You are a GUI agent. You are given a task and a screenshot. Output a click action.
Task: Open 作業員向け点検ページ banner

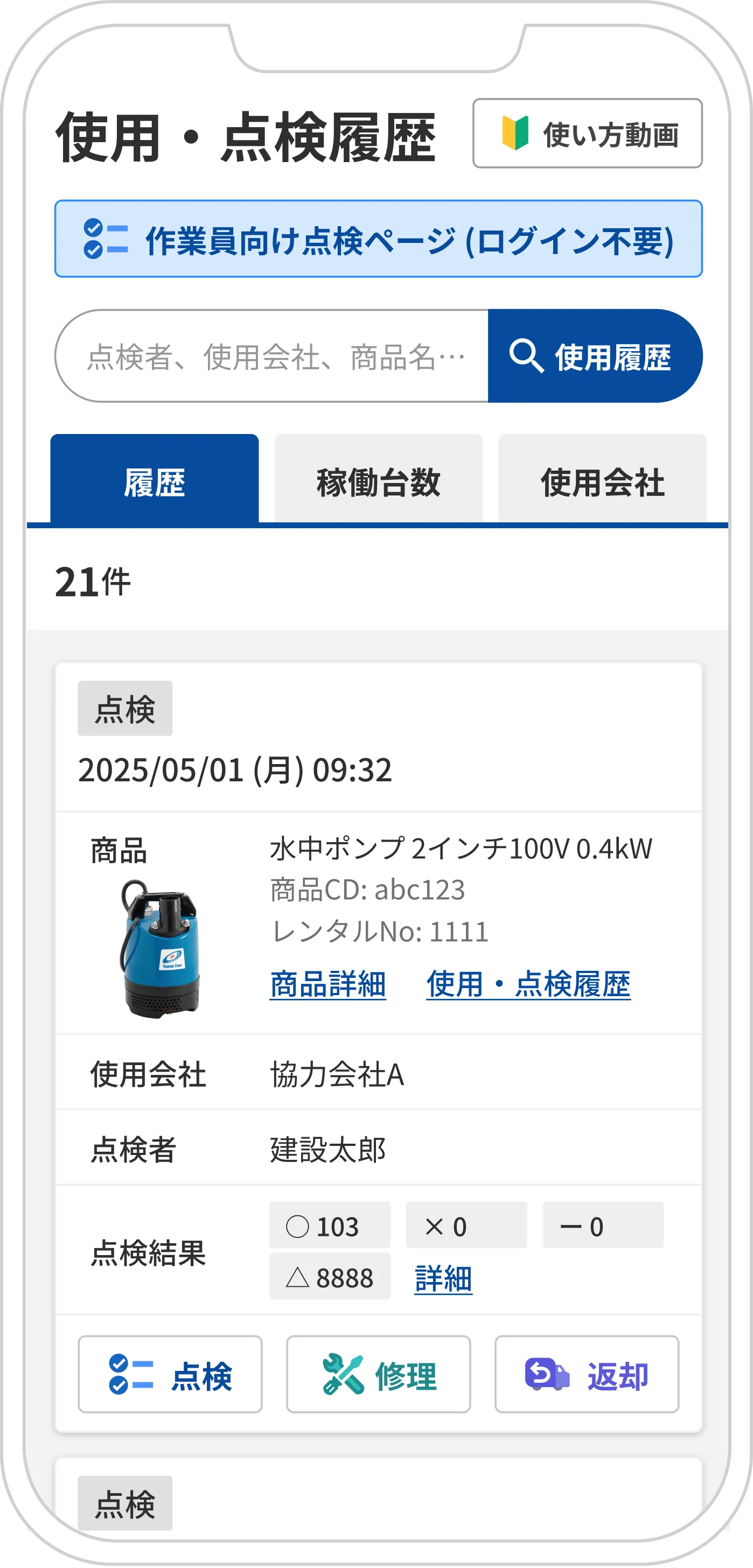378,239
